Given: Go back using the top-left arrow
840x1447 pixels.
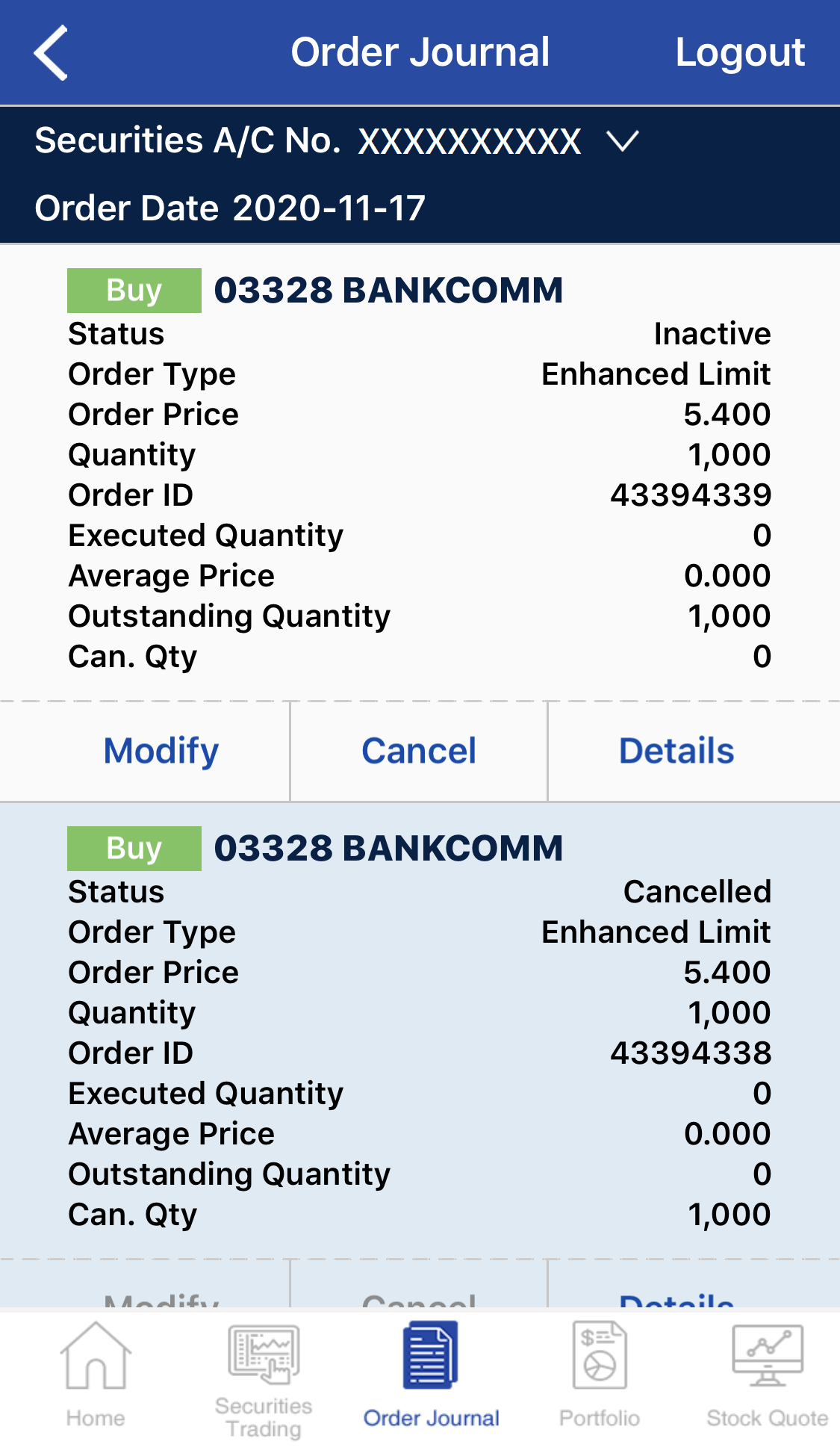Looking at the screenshot, I should [51, 52].
